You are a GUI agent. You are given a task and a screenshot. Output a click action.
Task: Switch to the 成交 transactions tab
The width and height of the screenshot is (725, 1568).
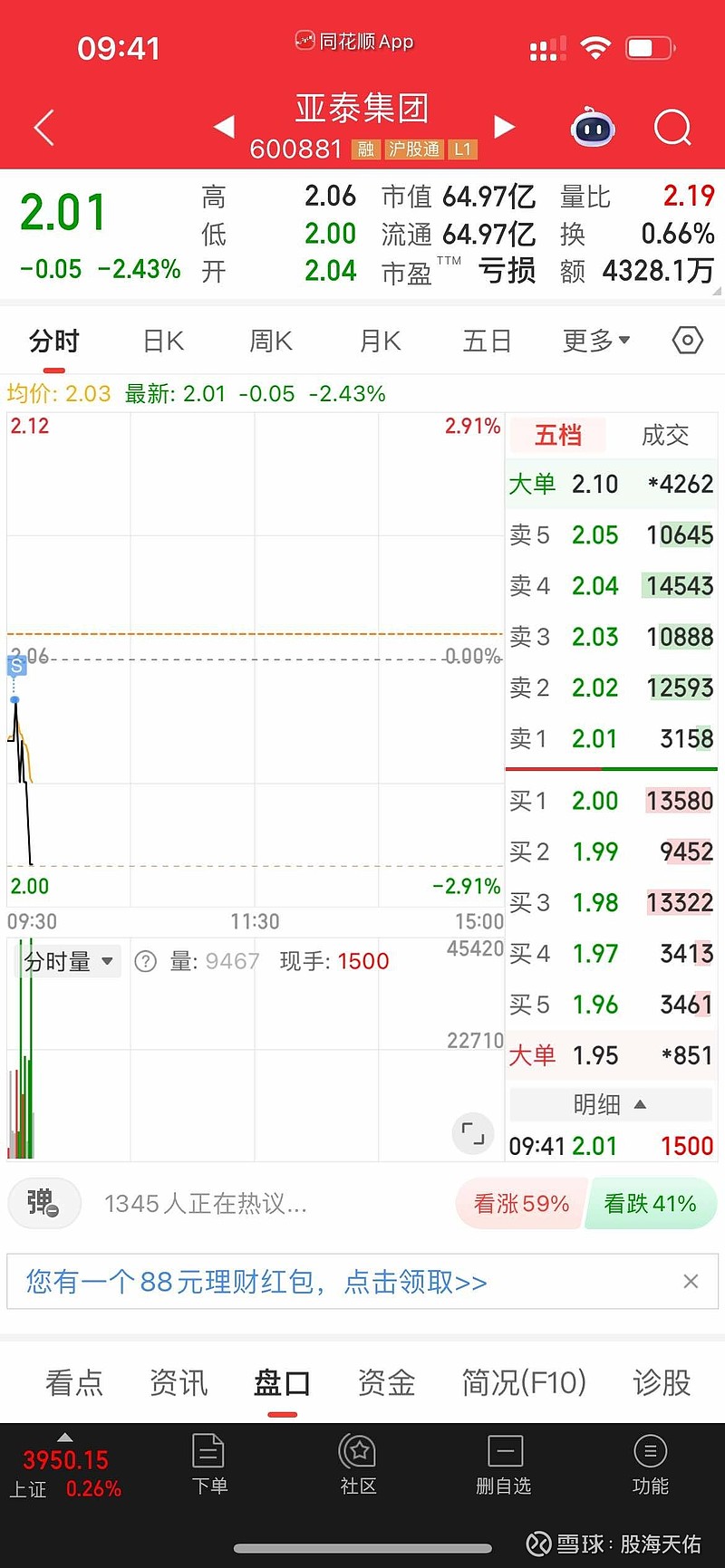668,436
